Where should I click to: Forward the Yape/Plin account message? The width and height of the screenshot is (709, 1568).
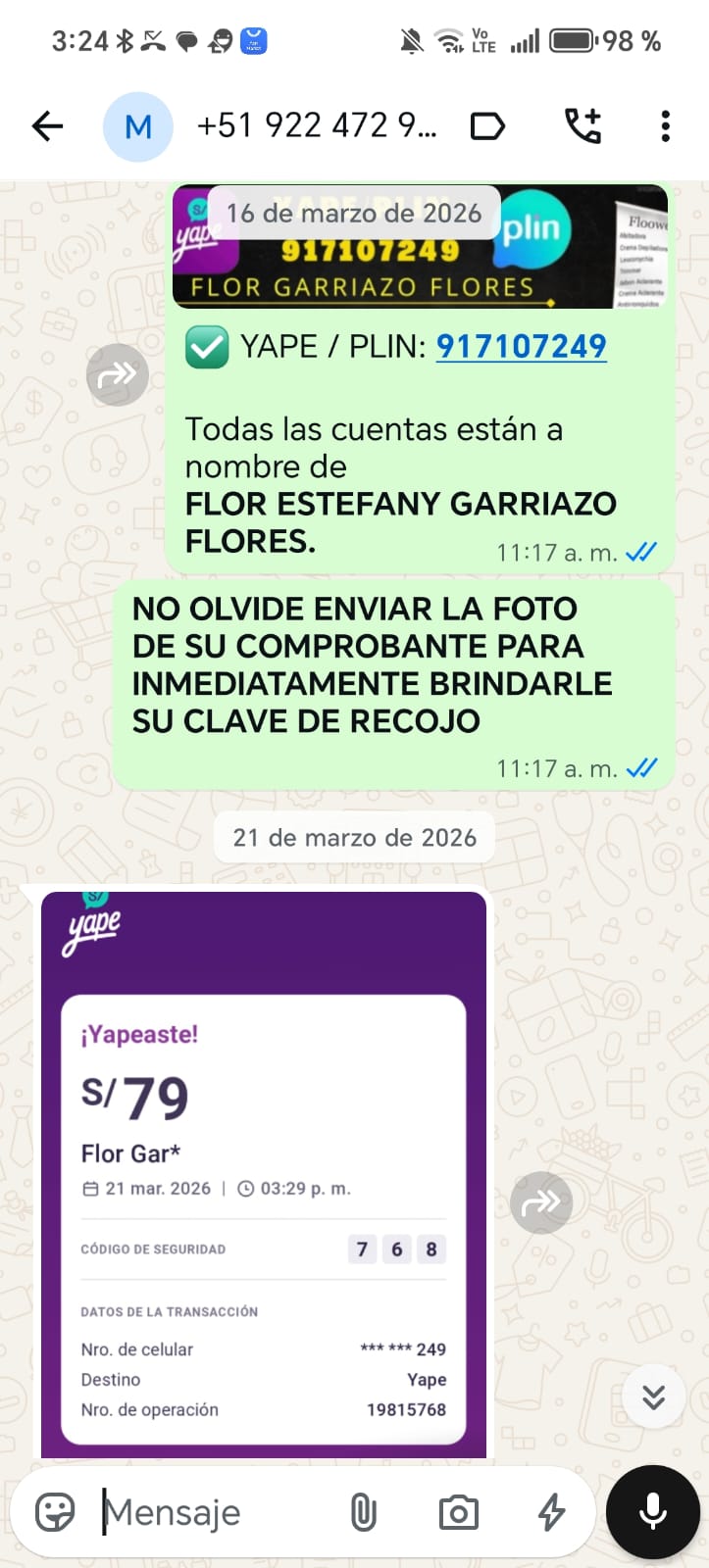[118, 374]
